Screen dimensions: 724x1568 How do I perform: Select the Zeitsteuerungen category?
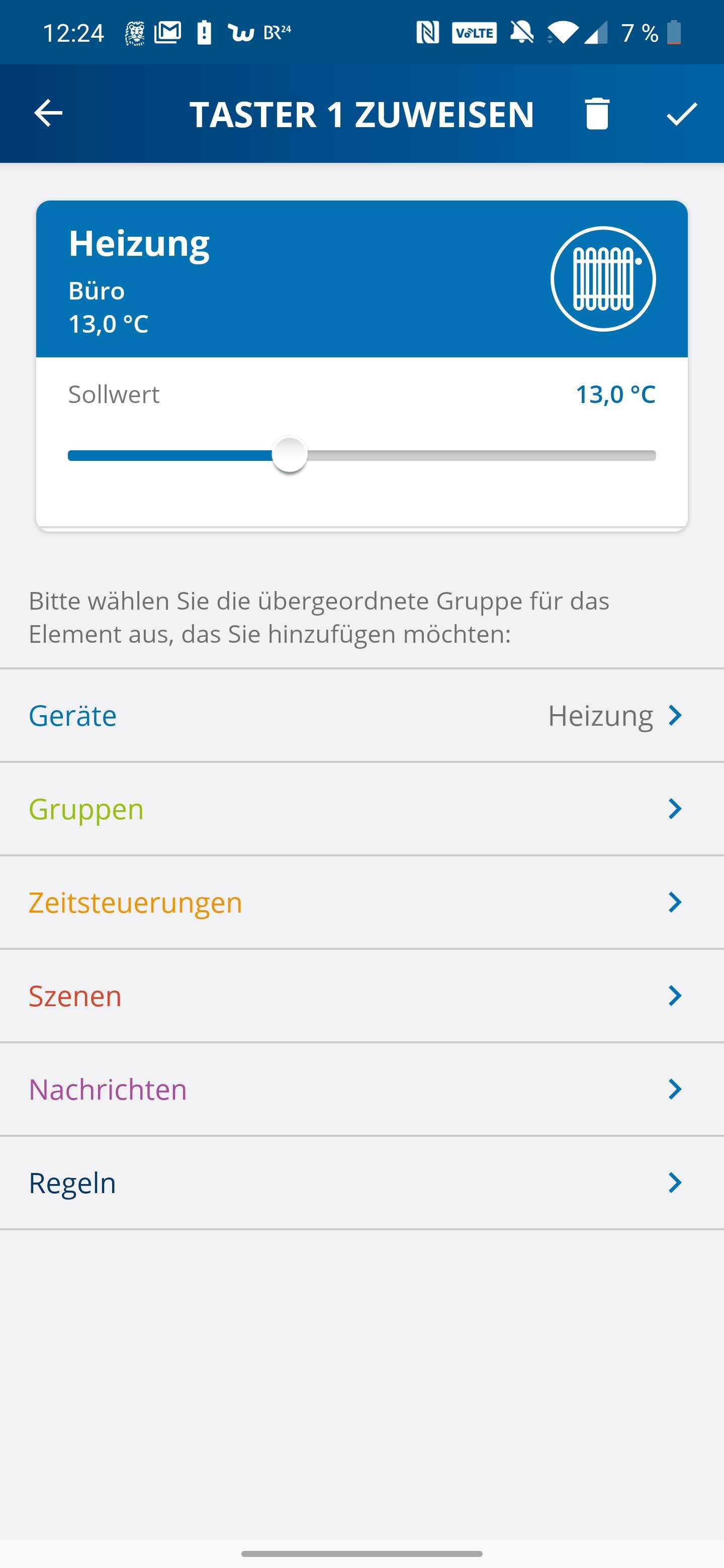point(361,902)
